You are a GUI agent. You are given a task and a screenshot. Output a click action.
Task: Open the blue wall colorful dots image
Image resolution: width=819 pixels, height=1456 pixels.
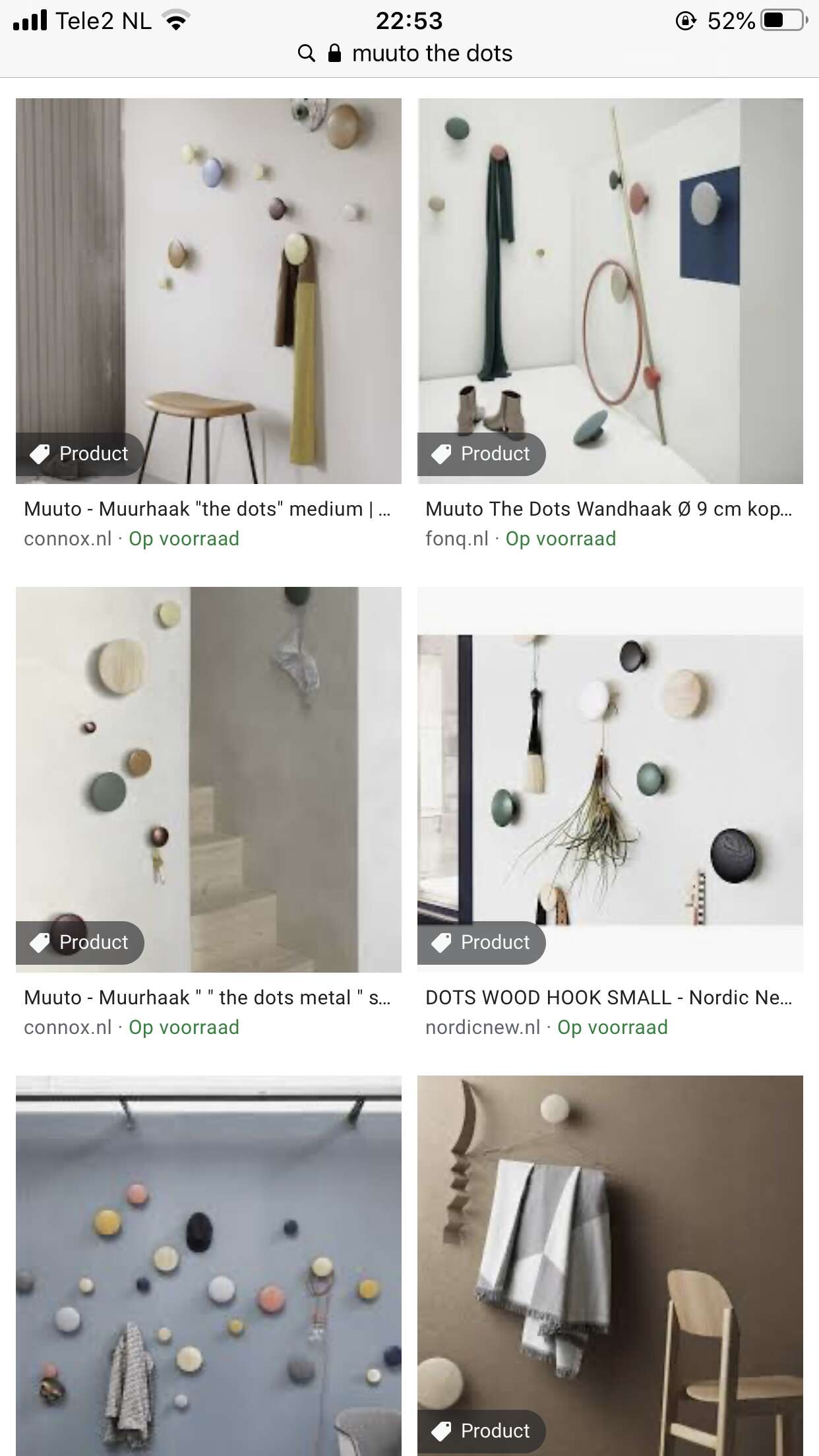208,1265
